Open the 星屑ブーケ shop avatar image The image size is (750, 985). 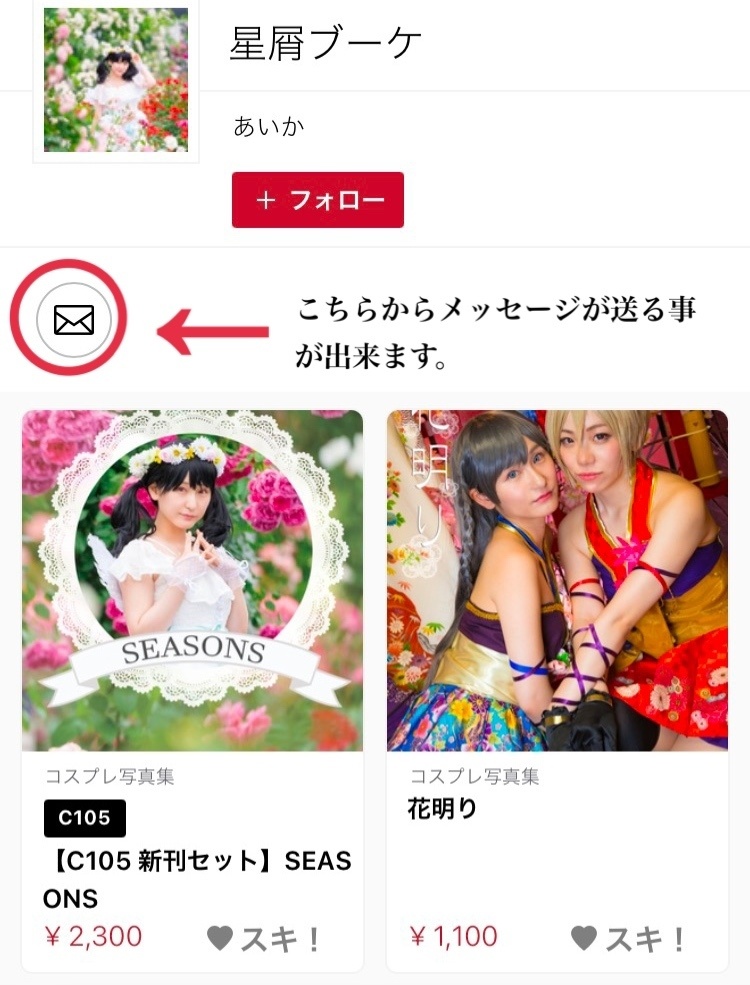click(116, 80)
